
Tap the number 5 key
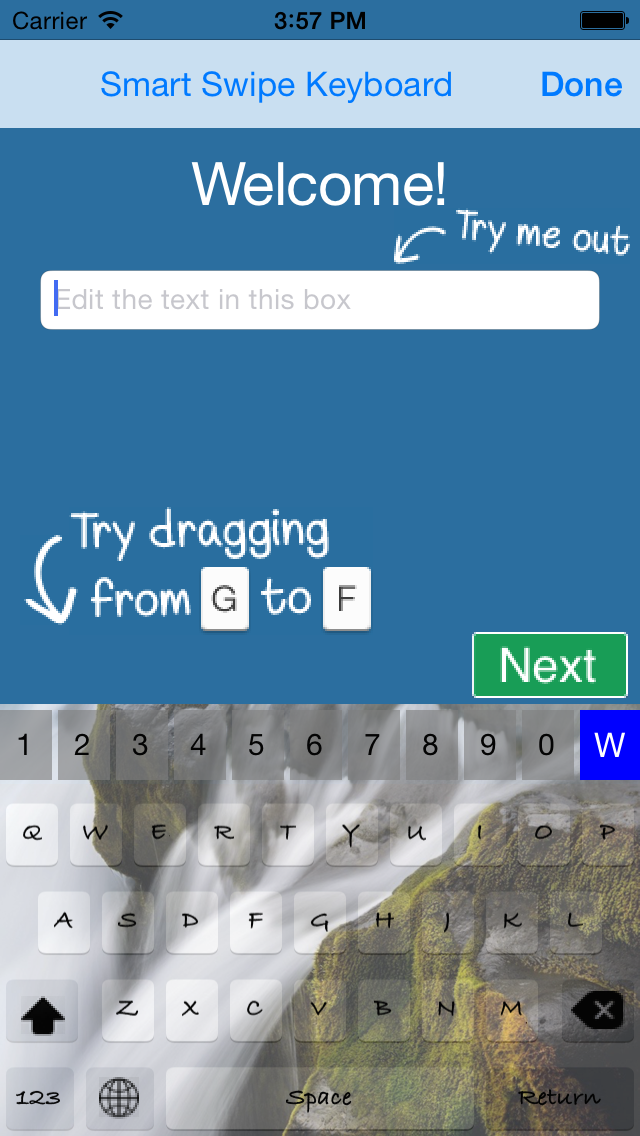tap(256, 745)
